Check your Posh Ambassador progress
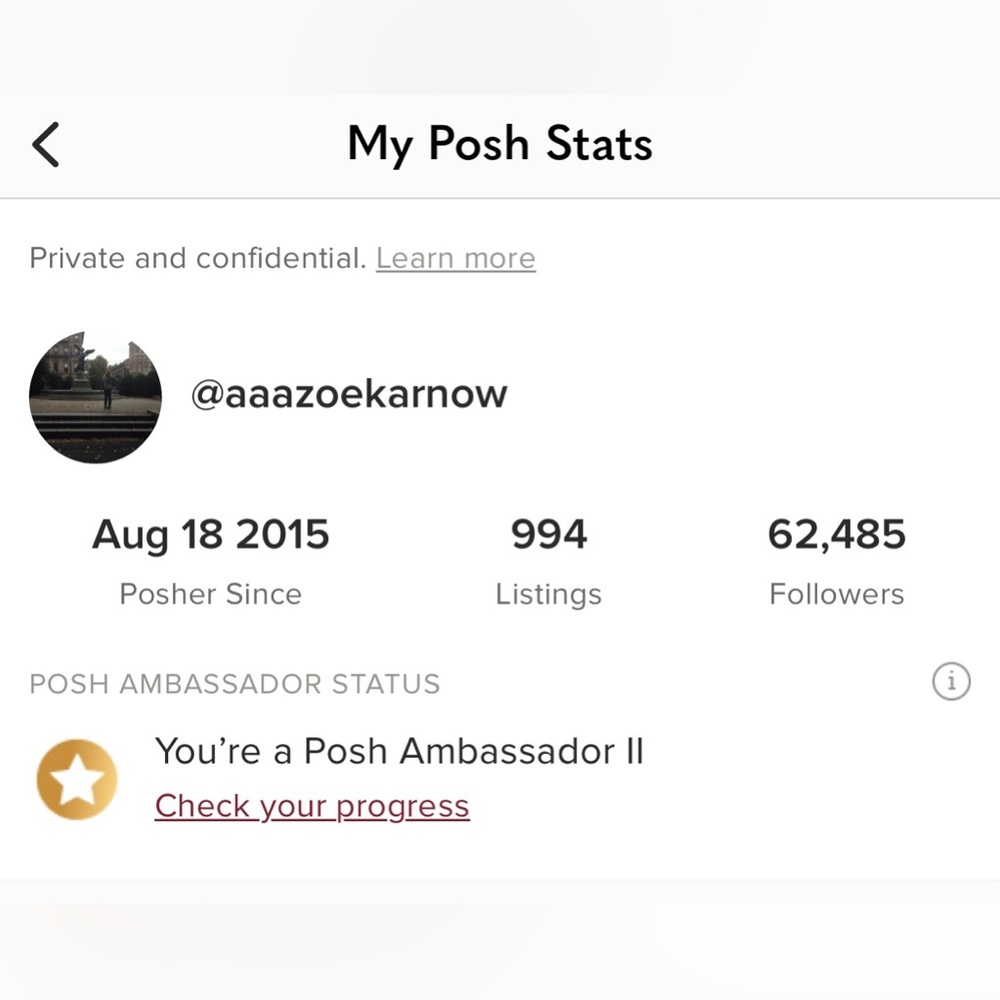Viewport: 1000px width, 1000px height. click(312, 806)
